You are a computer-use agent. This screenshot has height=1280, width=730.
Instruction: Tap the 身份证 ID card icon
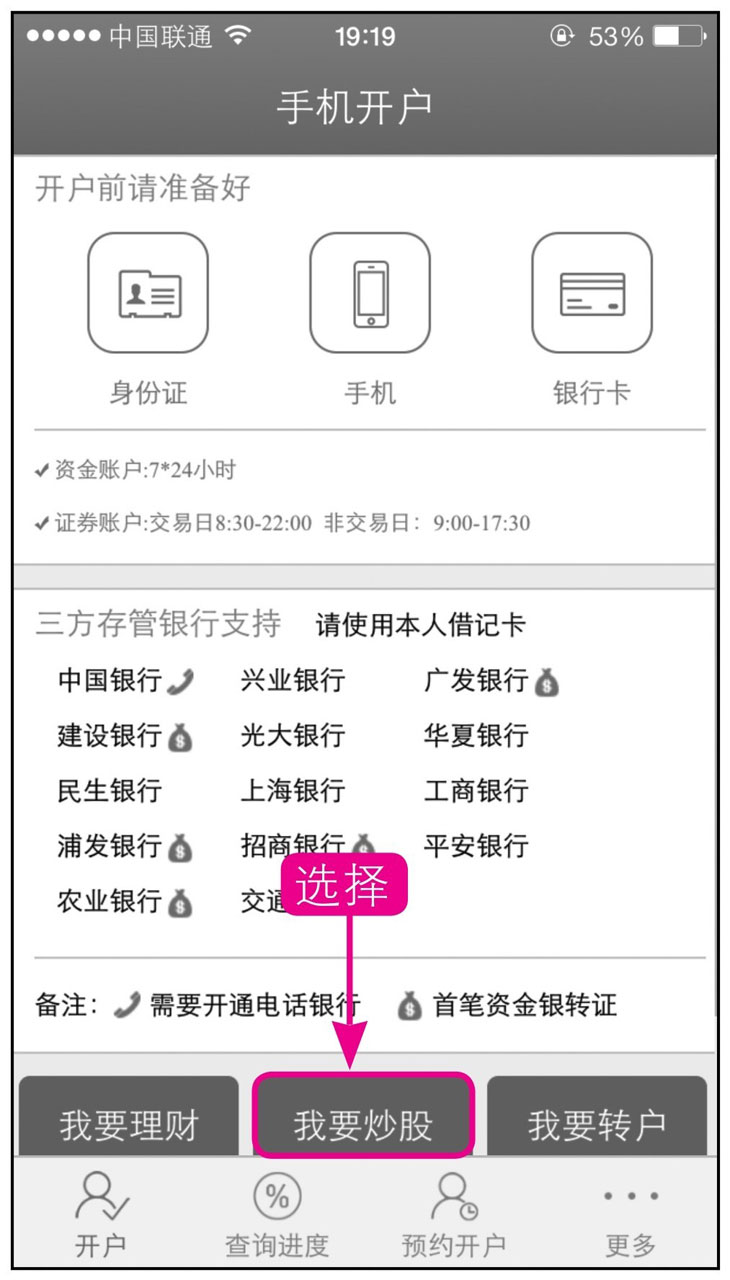(147, 292)
